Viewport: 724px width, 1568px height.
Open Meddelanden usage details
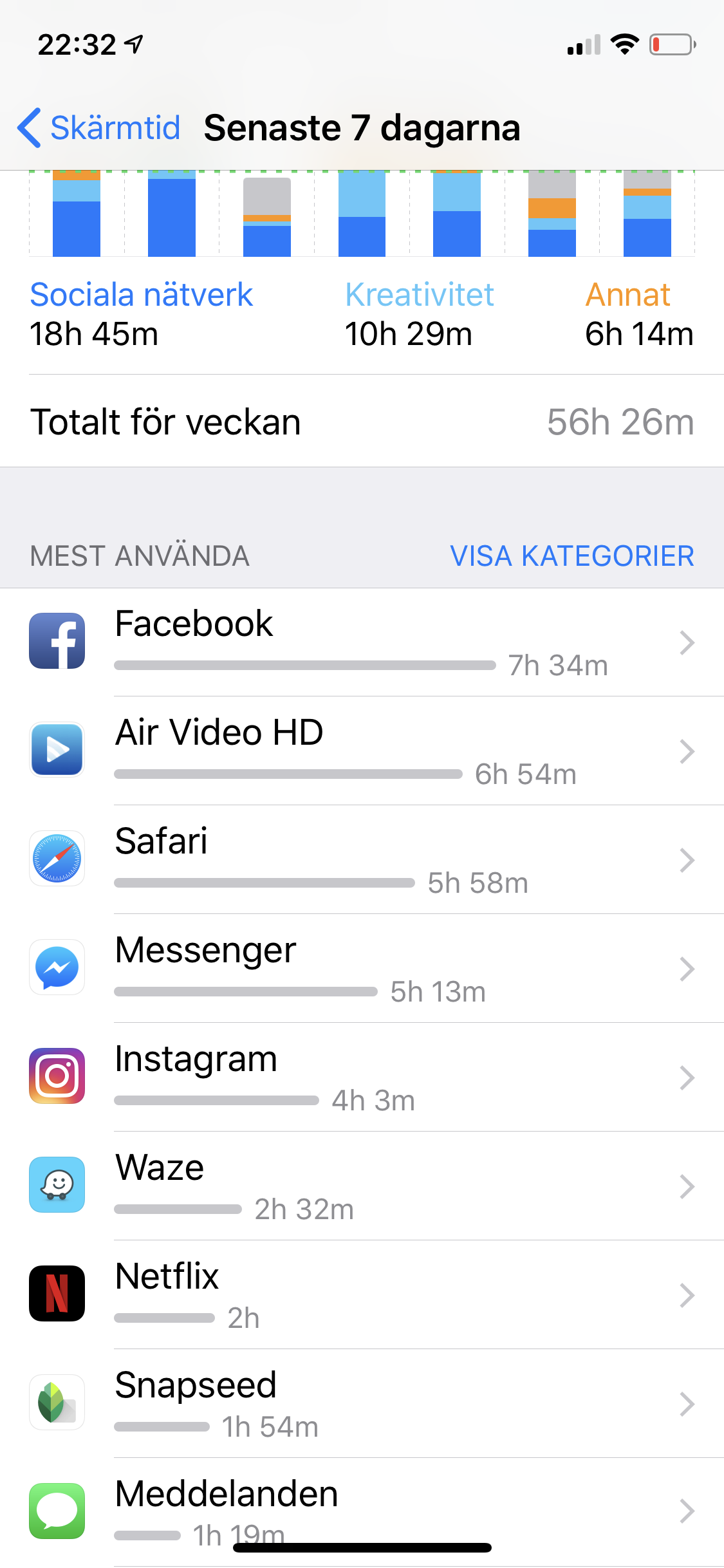point(362,1513)
